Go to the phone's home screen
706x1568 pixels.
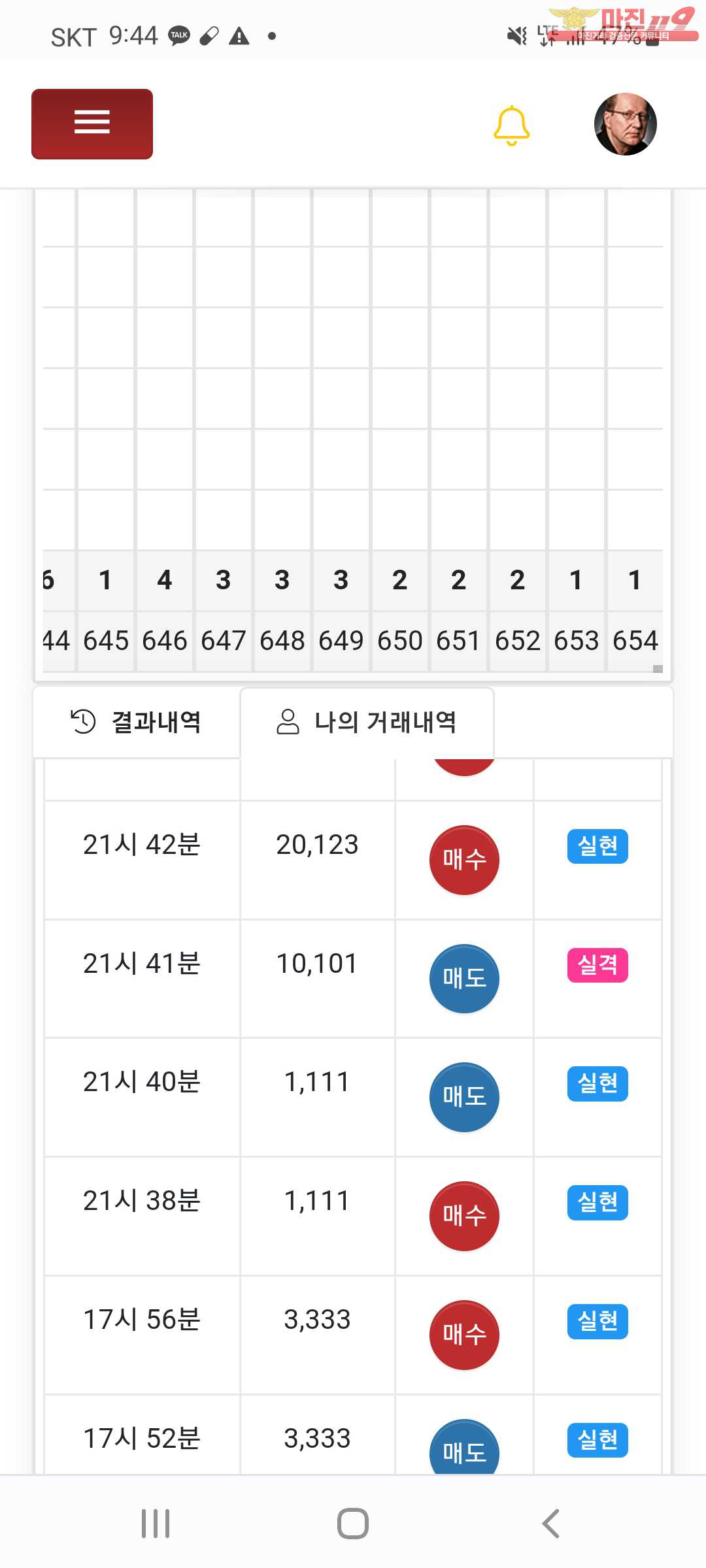tap(353, 1524)
